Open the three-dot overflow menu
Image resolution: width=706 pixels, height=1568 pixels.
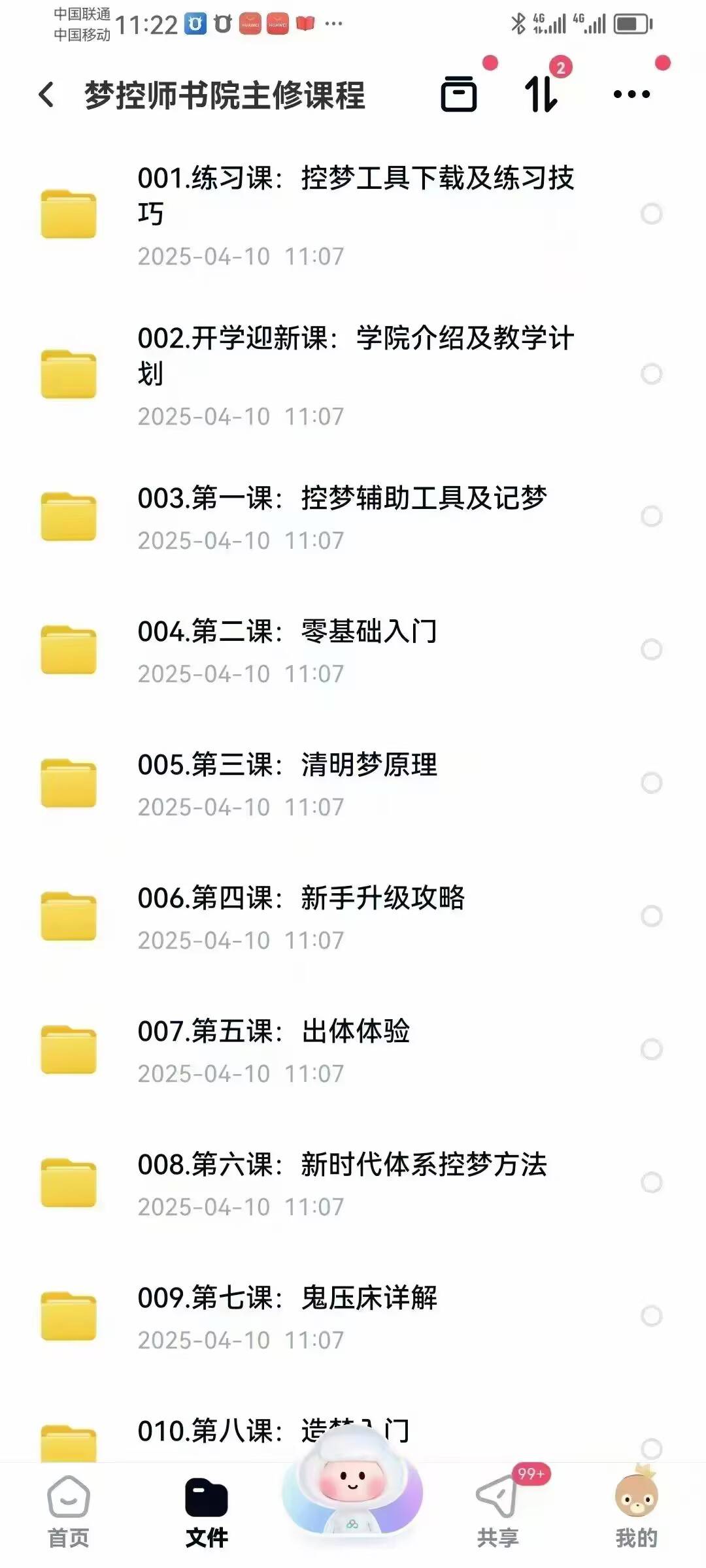pyautogui.click(x=631, y=94)
